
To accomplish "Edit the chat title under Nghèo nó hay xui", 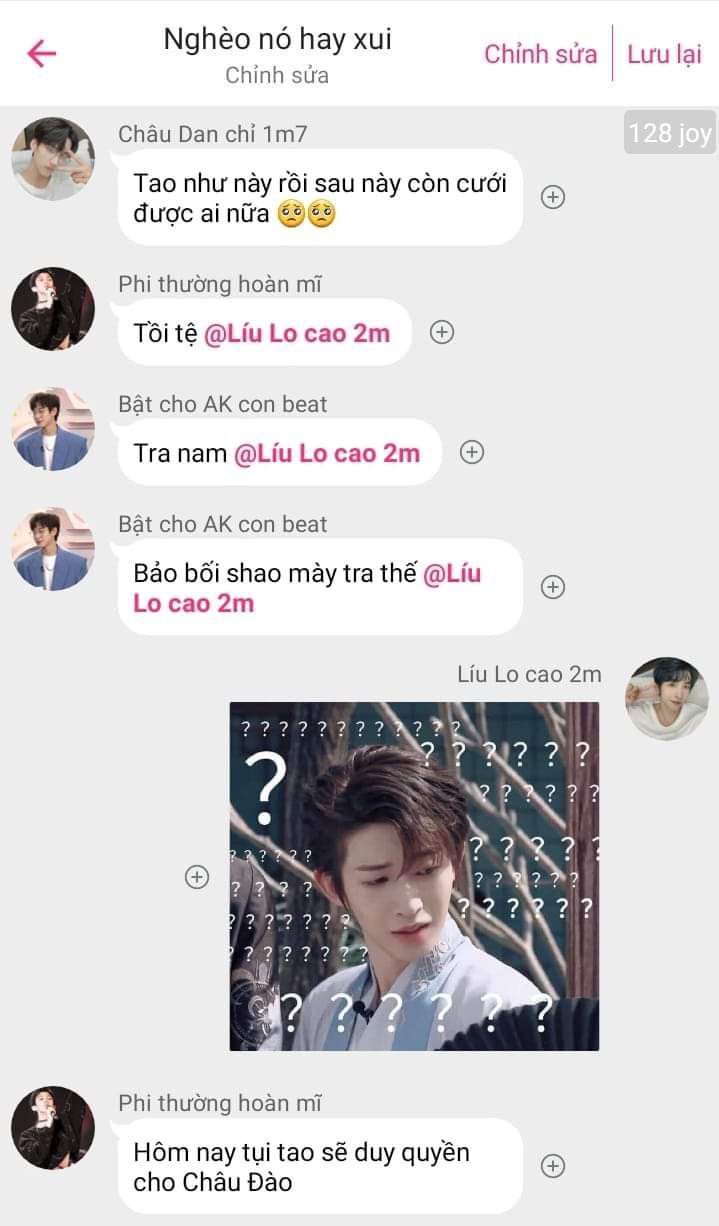I will tap(277, 75).
